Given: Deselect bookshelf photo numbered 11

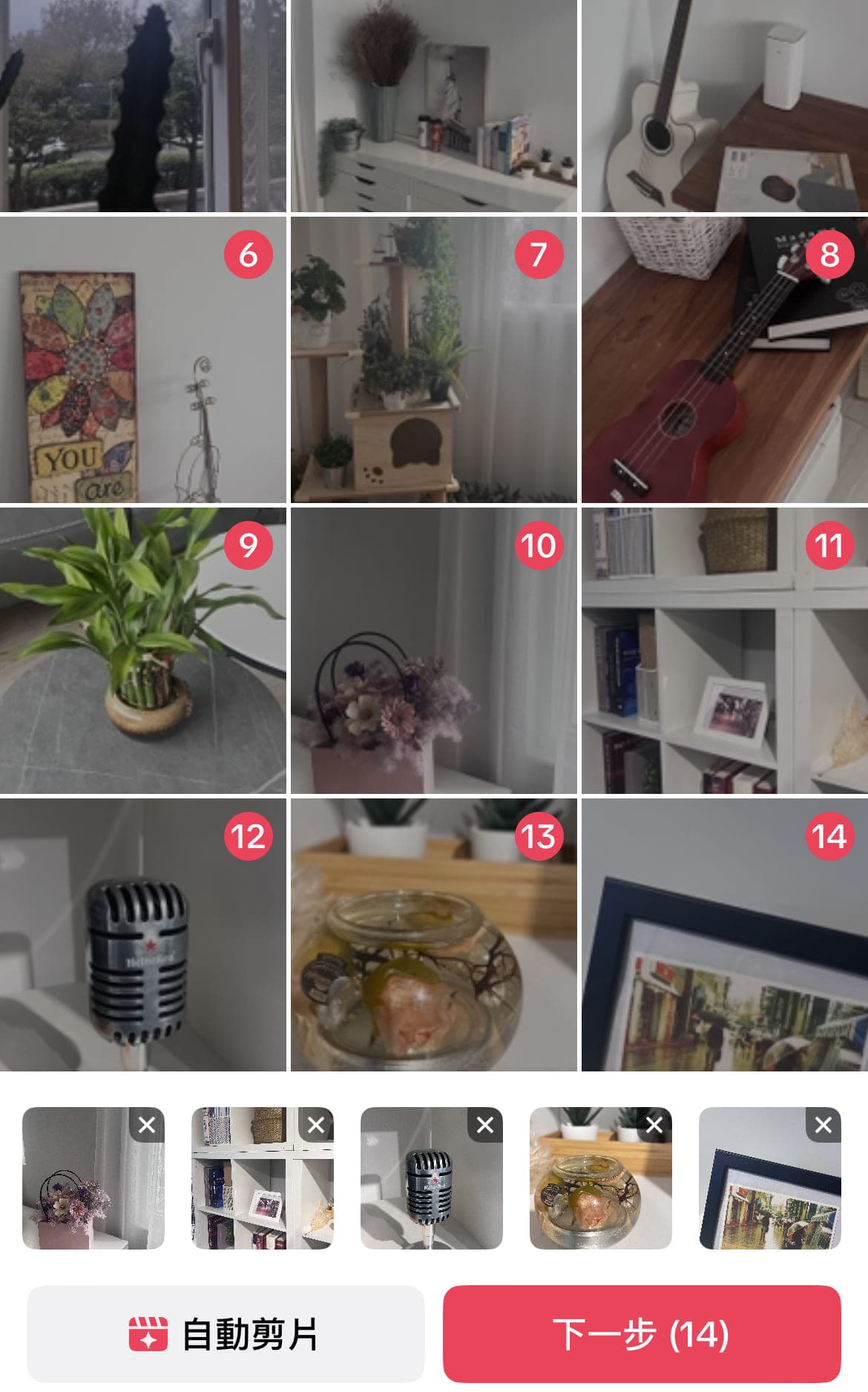Looking at the screenshot, I should (x=829, y=545).
